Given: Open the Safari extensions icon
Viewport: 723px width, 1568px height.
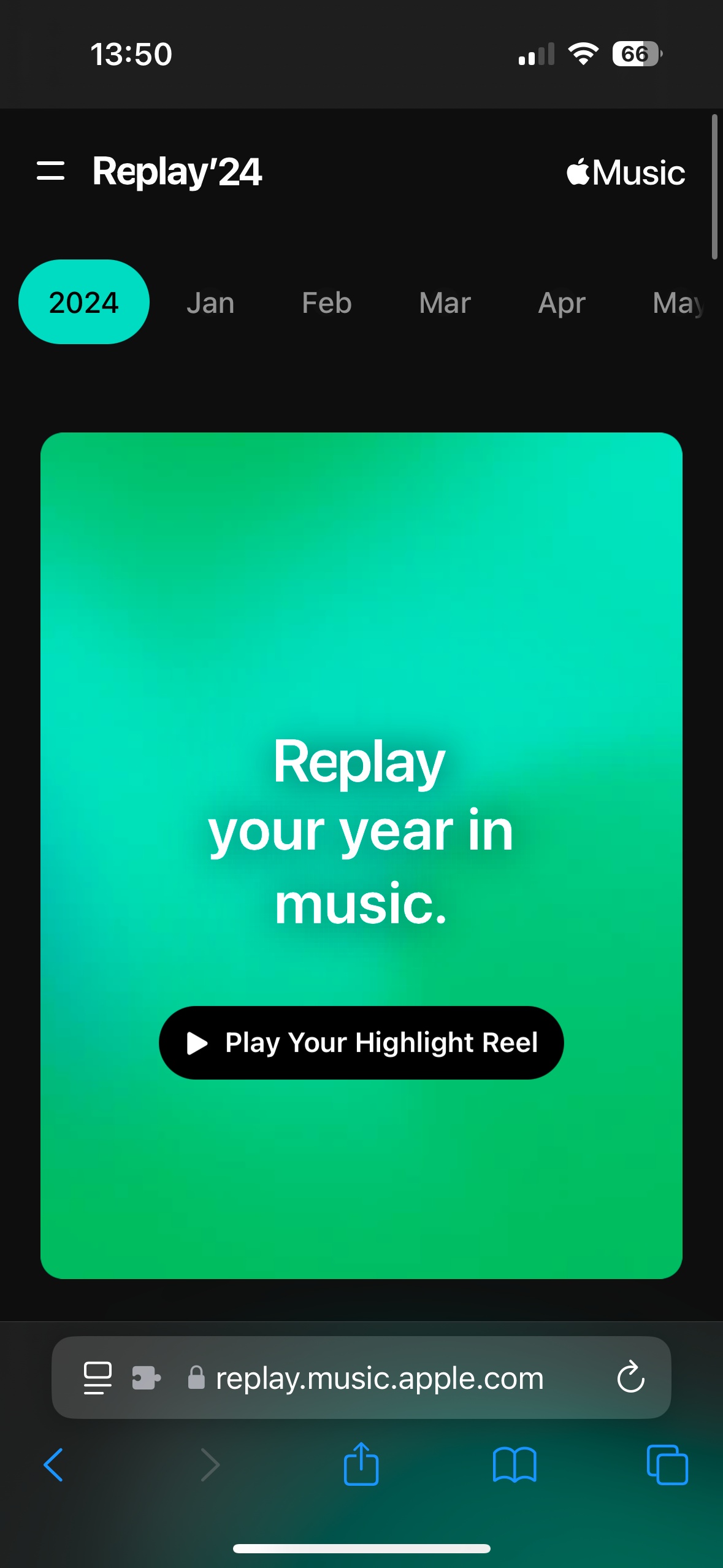Looking at the screenshot, I should point(147,1378).
